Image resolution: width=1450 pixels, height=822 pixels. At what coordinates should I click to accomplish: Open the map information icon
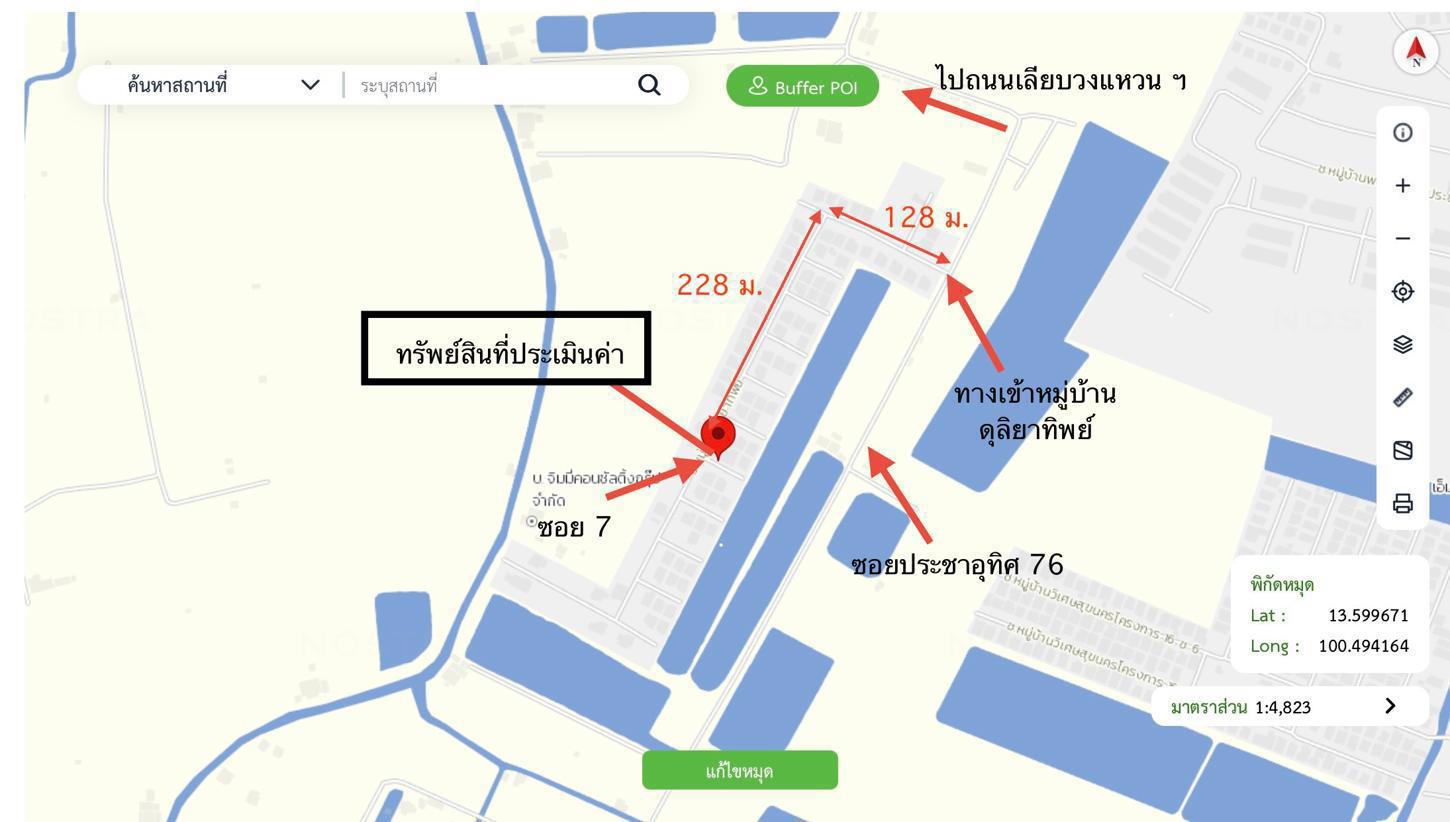point(1403,132)
